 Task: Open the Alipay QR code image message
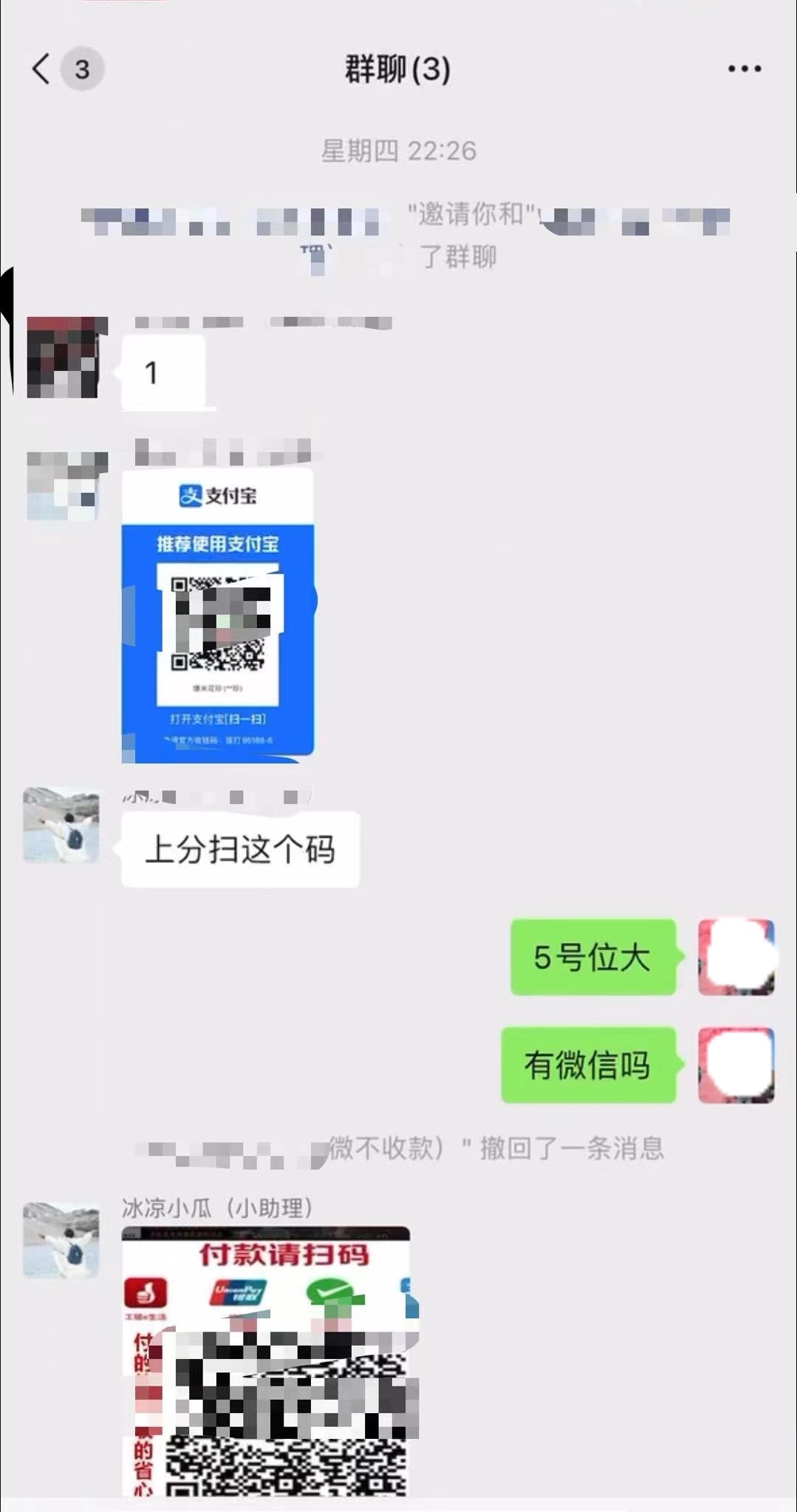[218, 615]
